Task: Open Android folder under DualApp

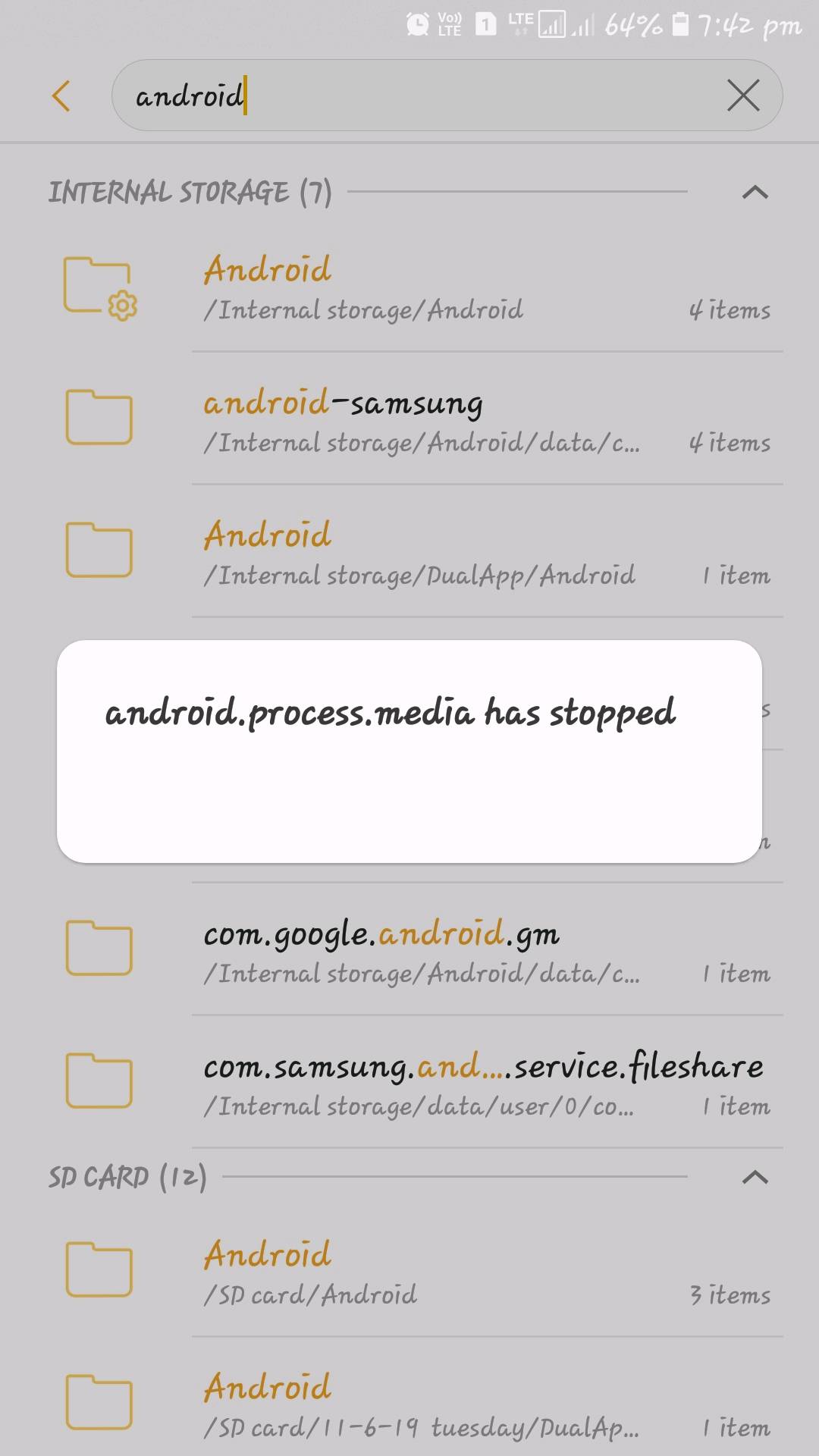Action: click(x=485, y=554)
